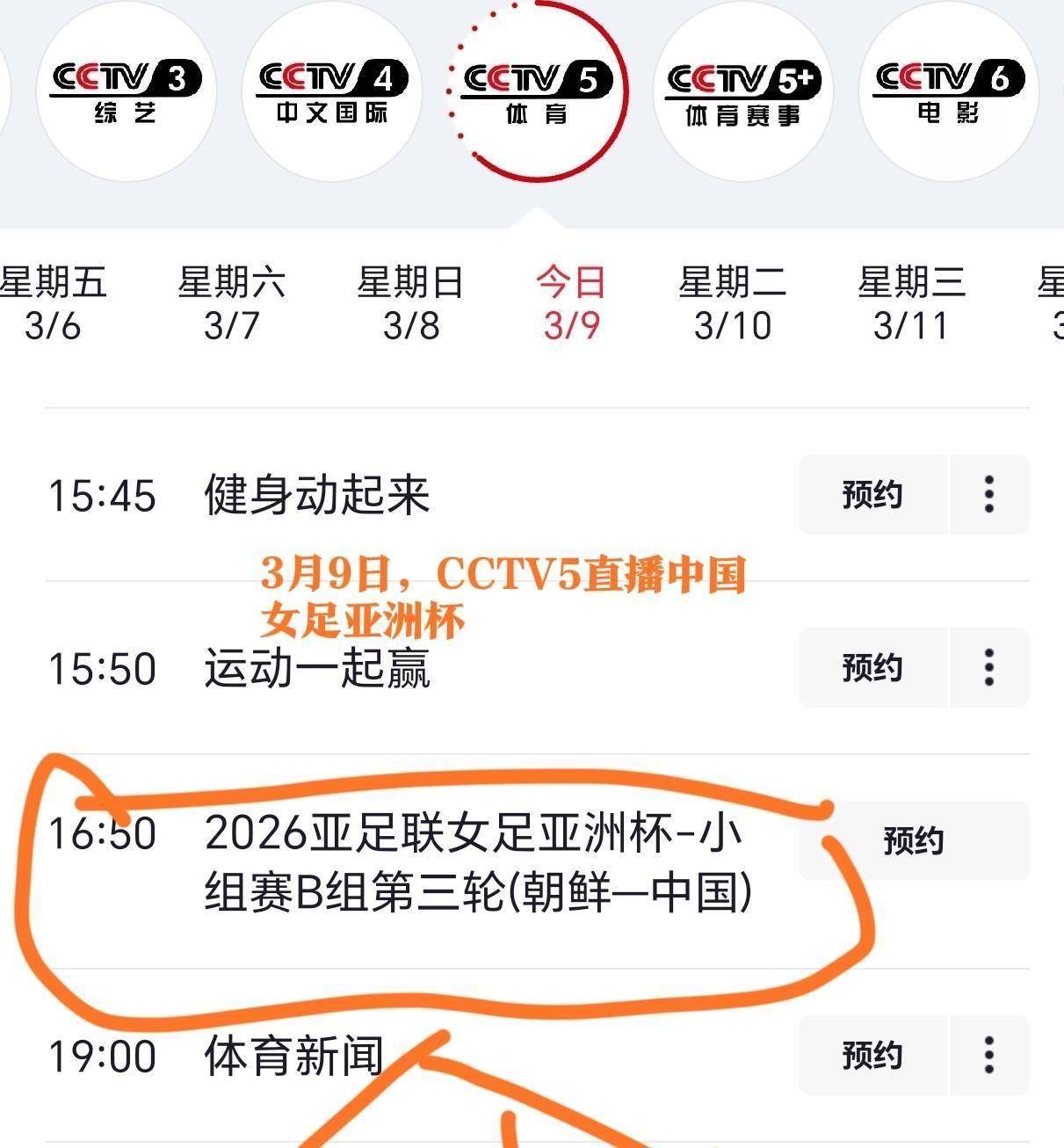Open the CCTV6 电影 channel
Viewport: 1064px width, 1148px height.
tap(948, 91)
